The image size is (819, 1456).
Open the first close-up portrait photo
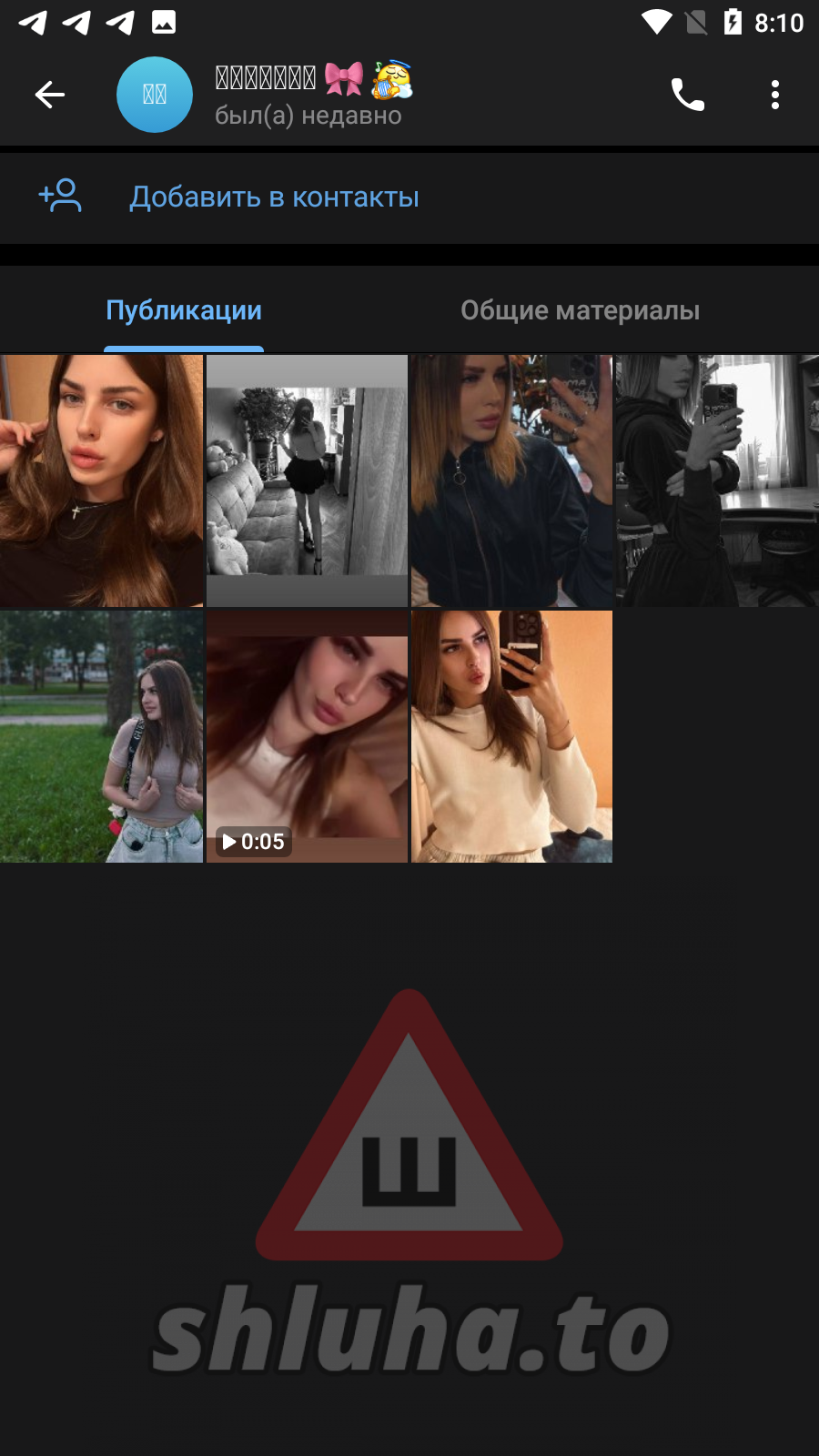coord(101,480)
